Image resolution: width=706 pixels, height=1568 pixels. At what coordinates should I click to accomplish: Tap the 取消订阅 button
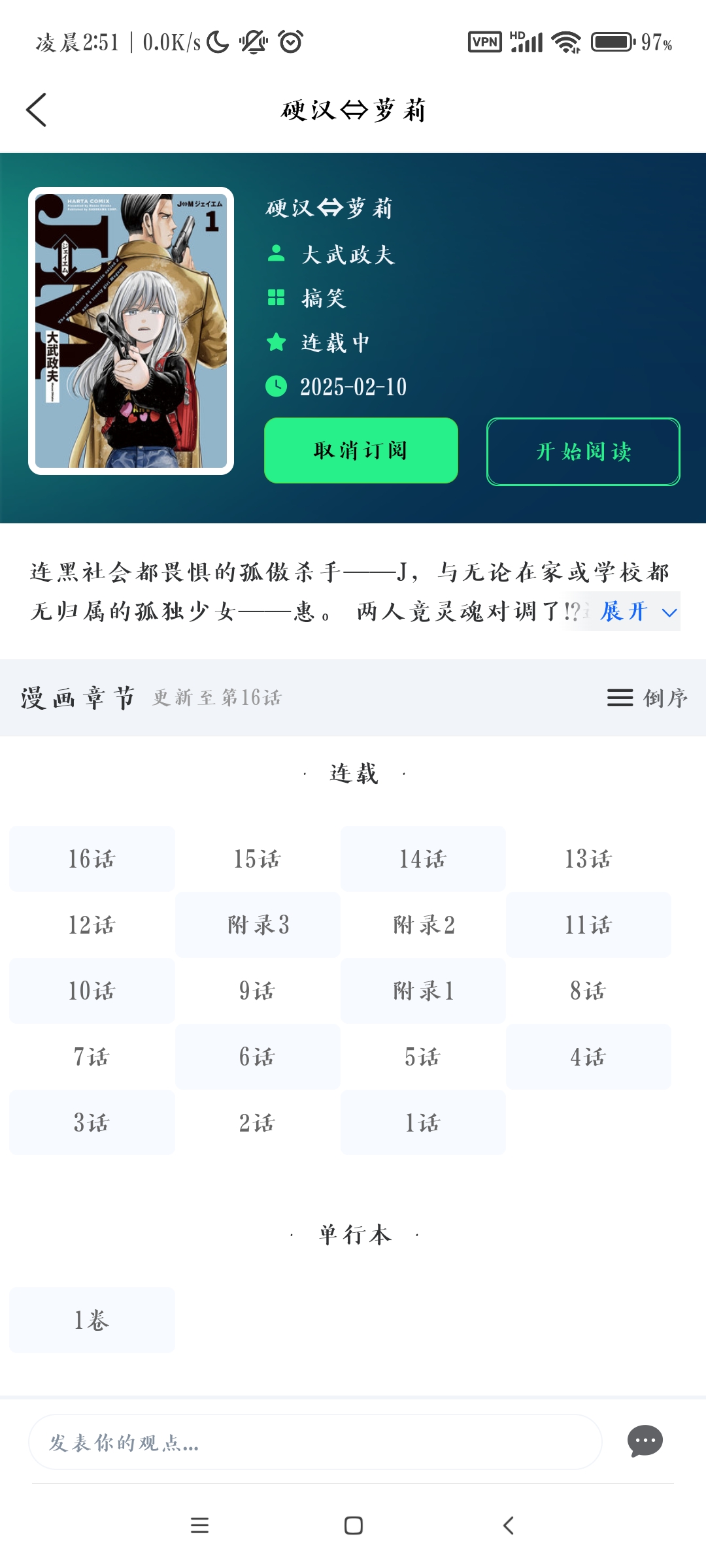coord(361,451)
